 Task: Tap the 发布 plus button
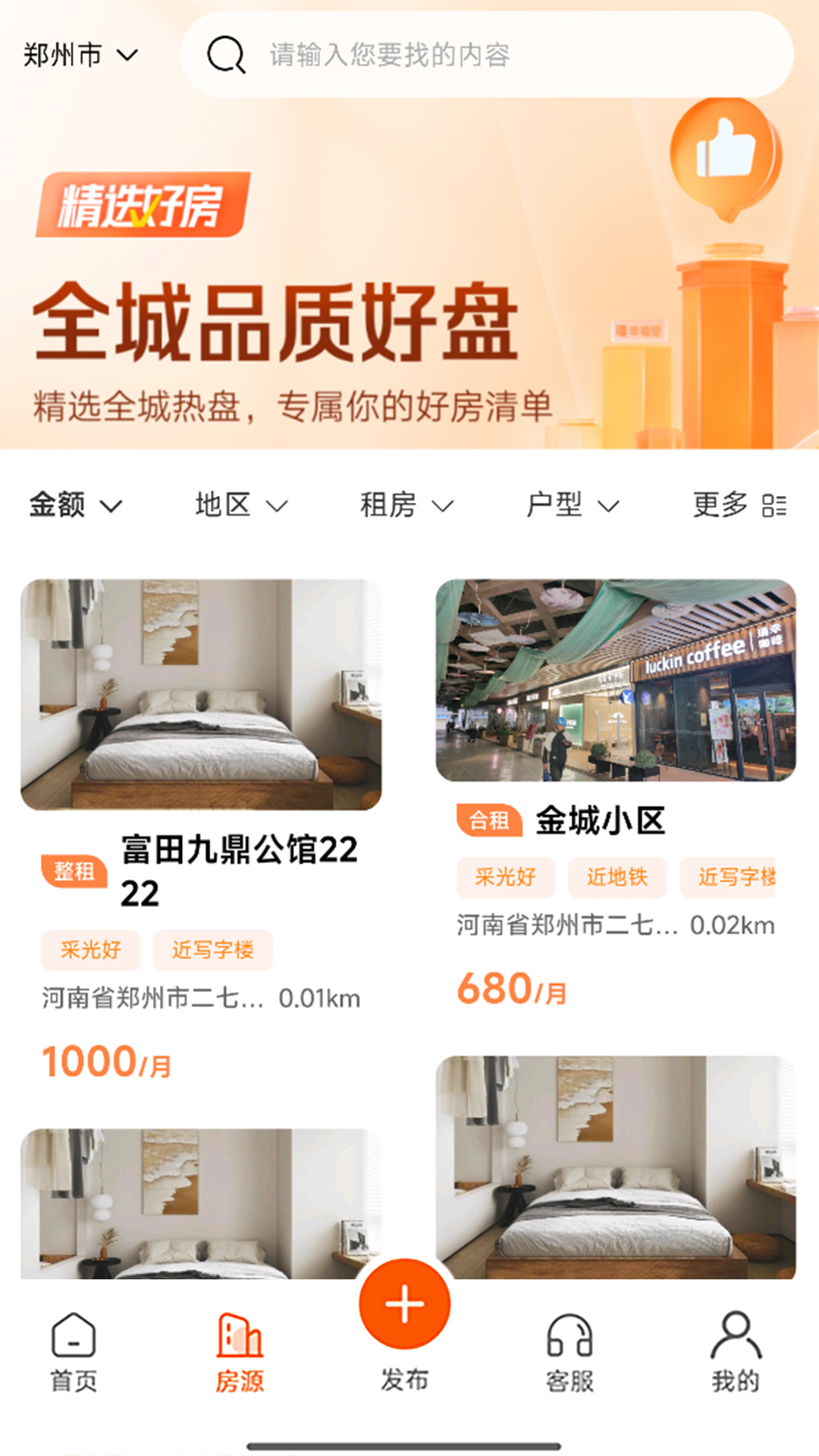pos(404,1304)
